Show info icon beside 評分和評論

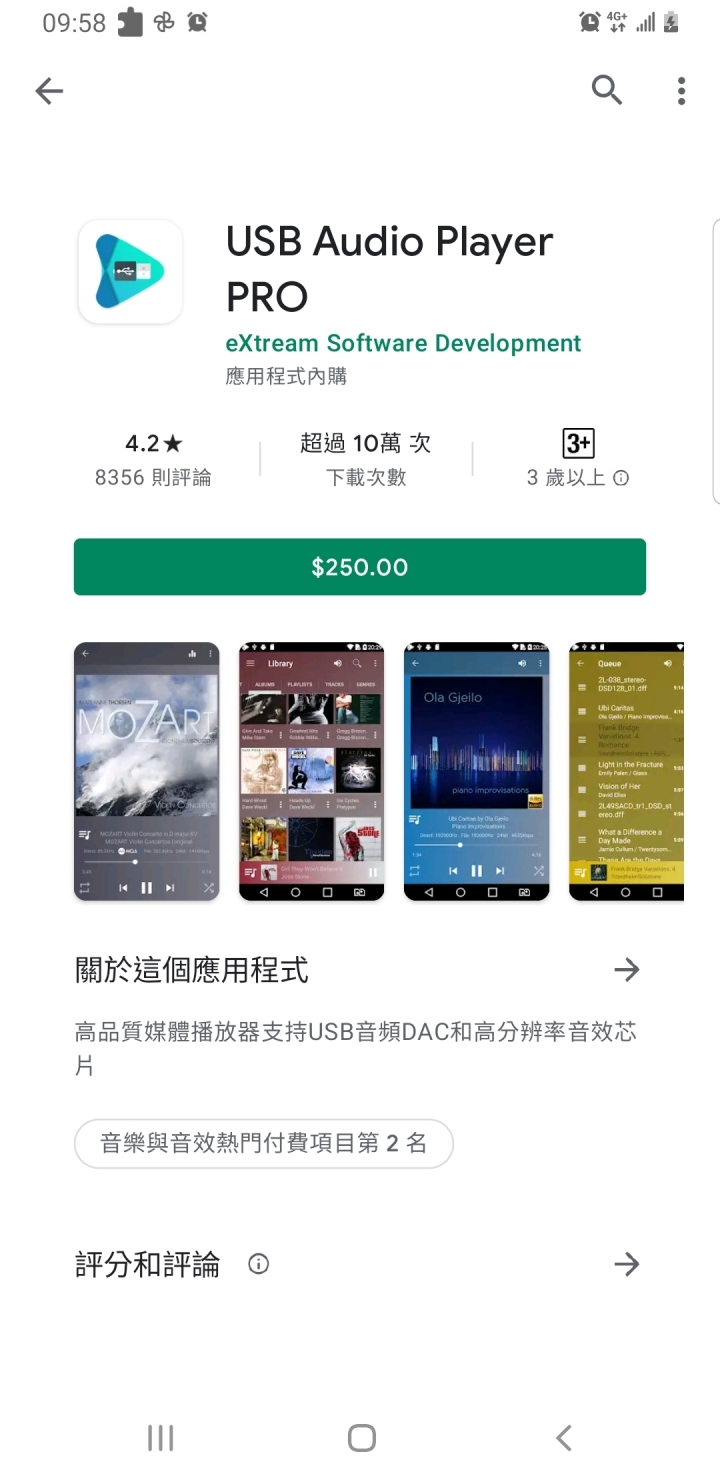click(258, 1264)
